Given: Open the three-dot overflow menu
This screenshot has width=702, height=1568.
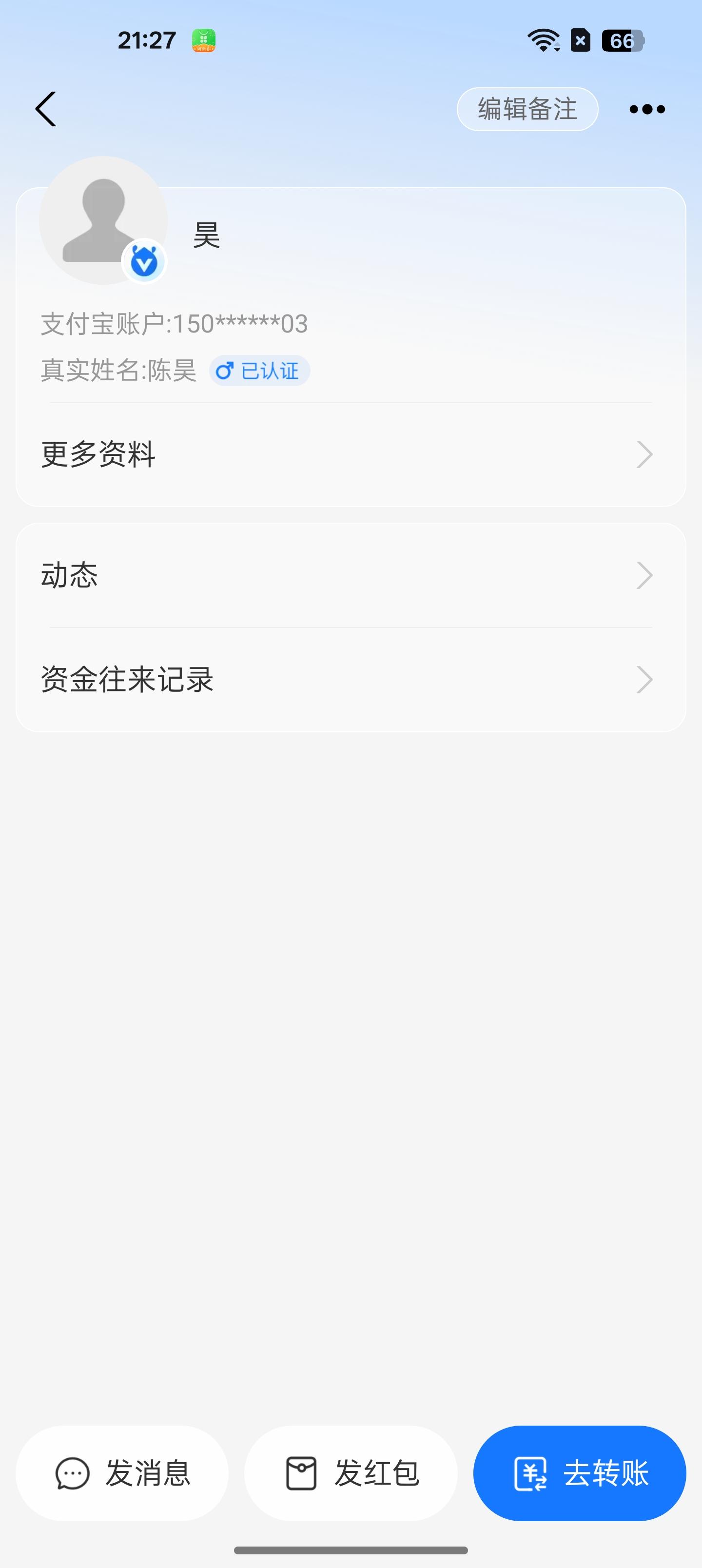Looking at the screenshot, I should point(646,110).
